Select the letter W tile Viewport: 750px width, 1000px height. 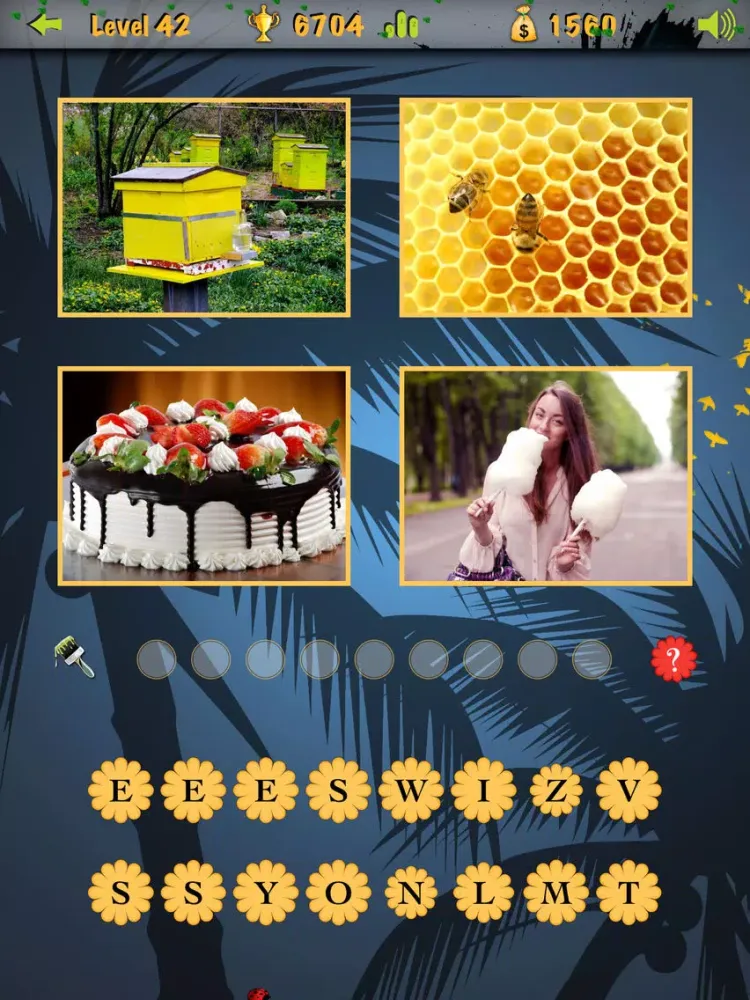(411, 791)
